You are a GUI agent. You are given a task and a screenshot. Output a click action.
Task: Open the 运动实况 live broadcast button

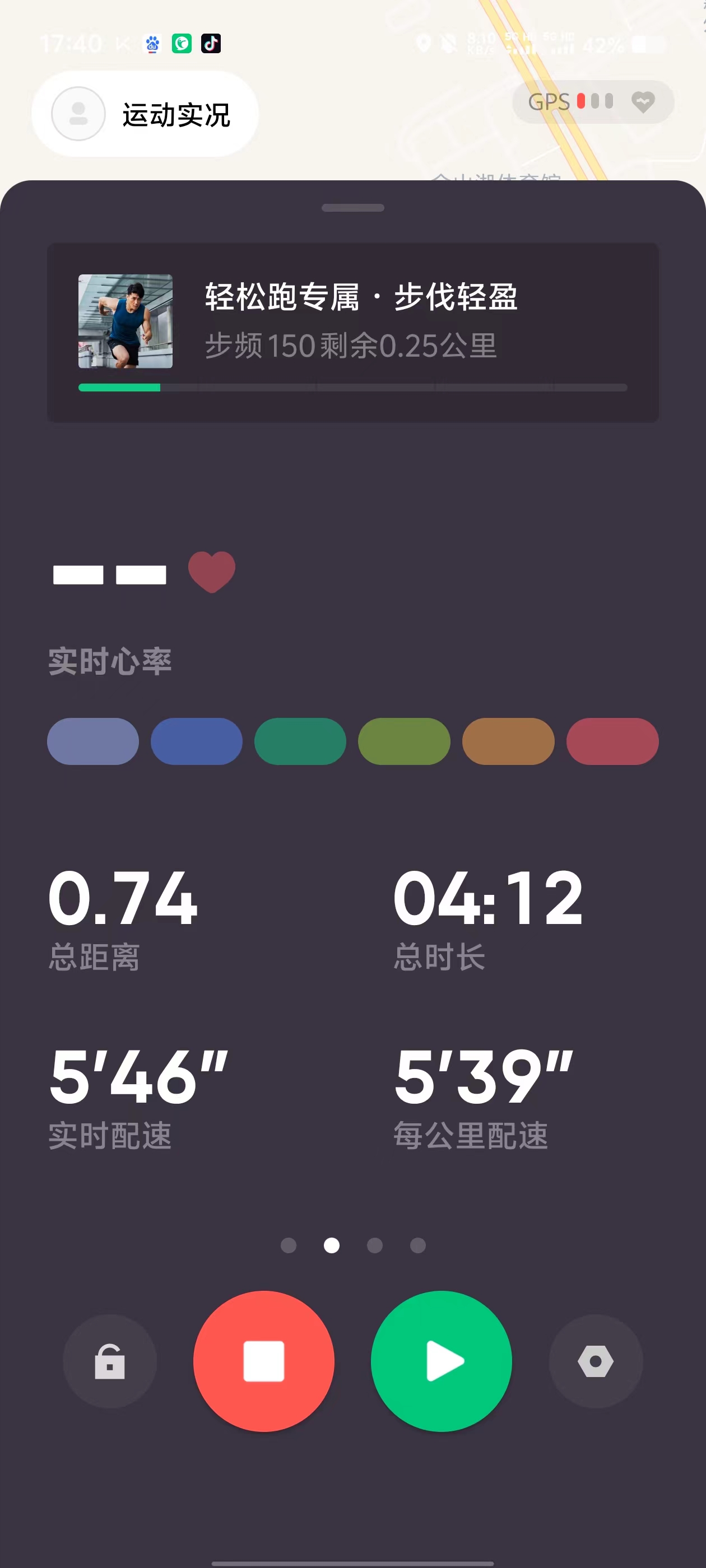(x=145, y=114)
